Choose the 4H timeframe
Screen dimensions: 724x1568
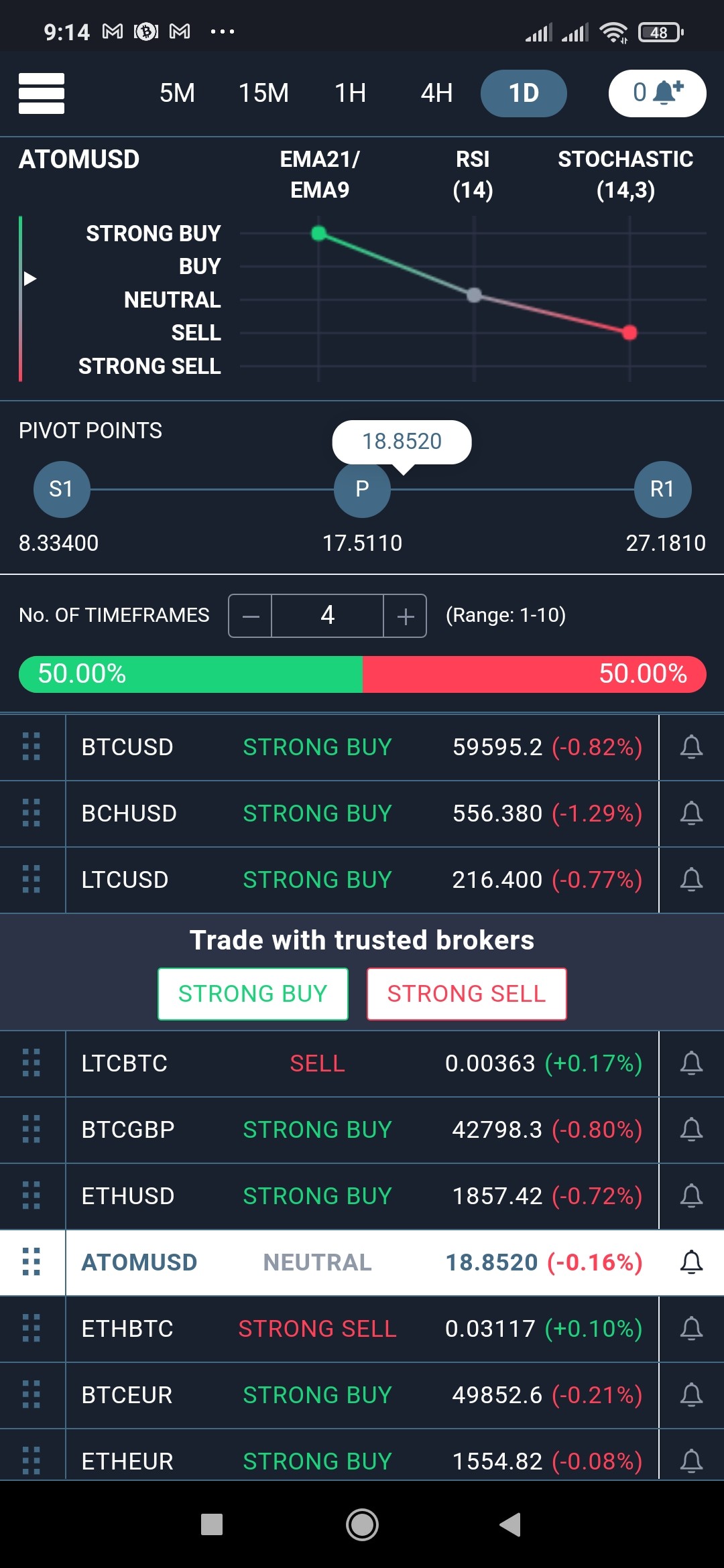click(436, 93)
